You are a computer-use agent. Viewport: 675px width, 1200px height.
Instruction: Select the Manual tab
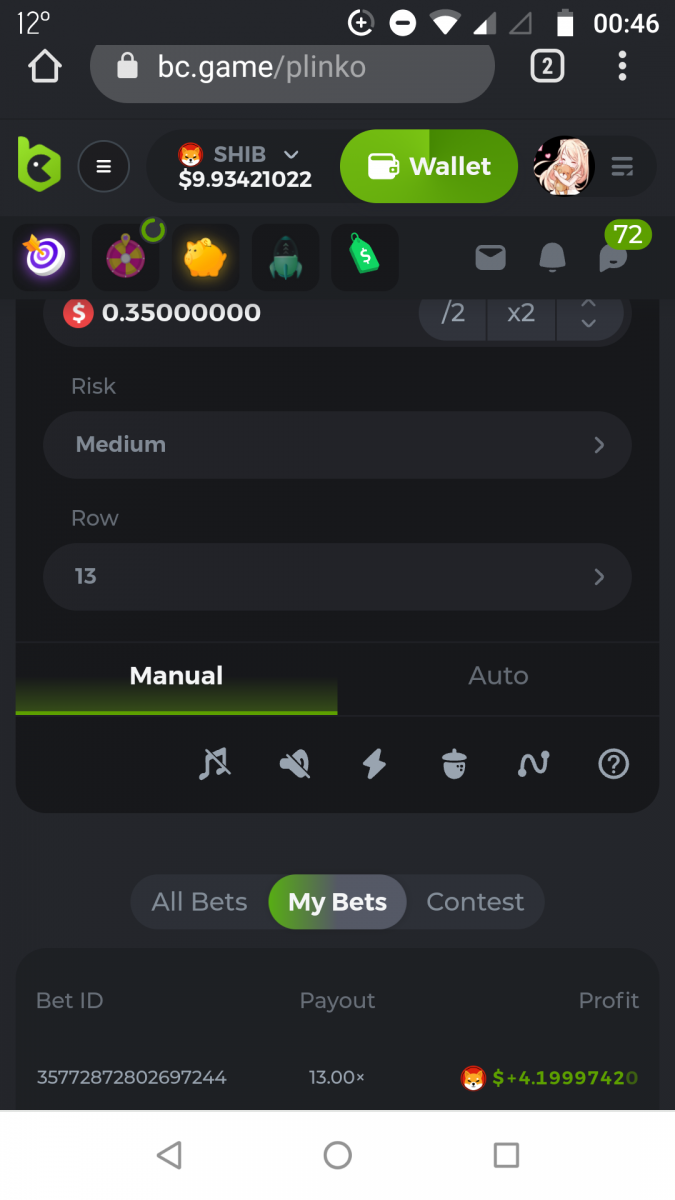pyautogui.click(x=176, y=676)
